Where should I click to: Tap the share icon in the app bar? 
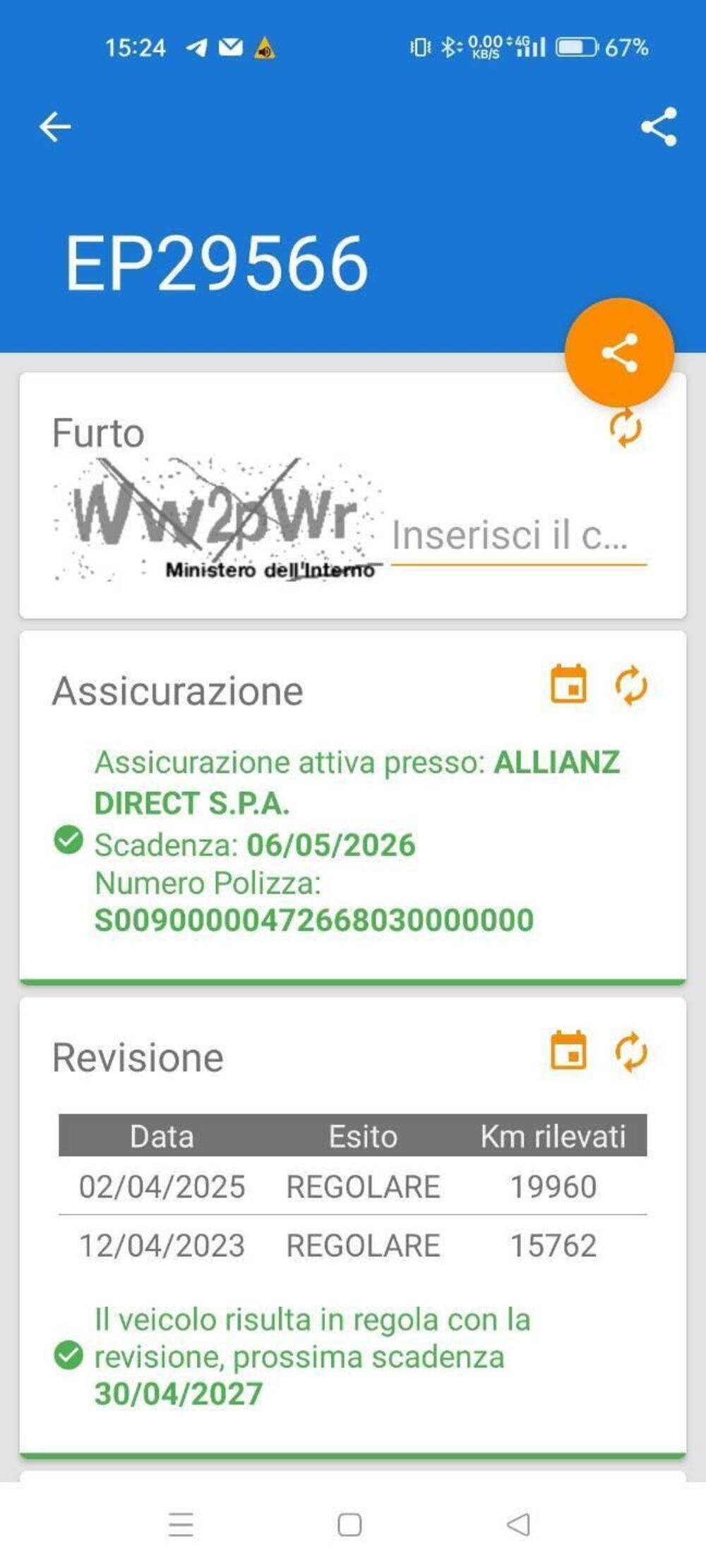point(658,127)
